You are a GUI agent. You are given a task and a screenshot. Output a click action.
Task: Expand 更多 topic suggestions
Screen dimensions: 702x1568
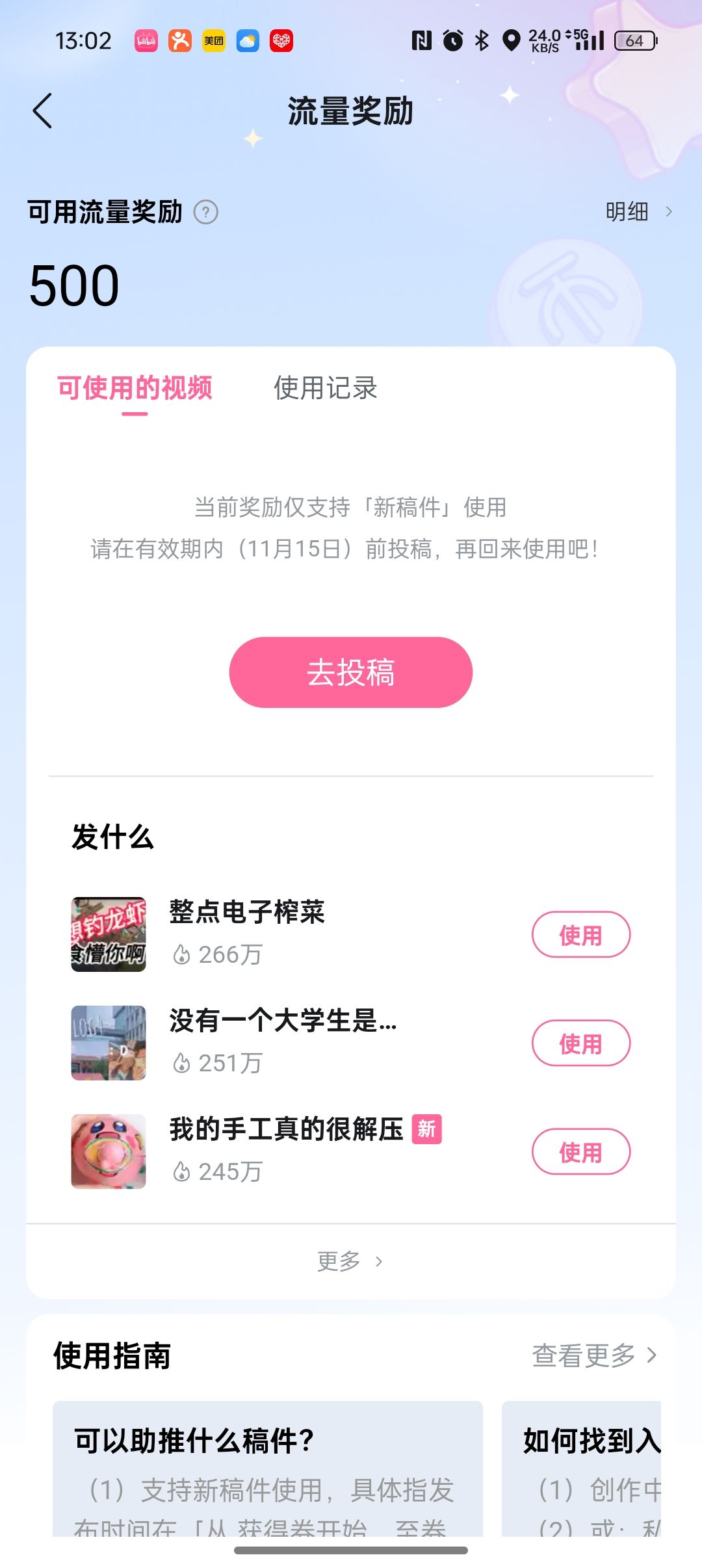(x=350, y=1261)
